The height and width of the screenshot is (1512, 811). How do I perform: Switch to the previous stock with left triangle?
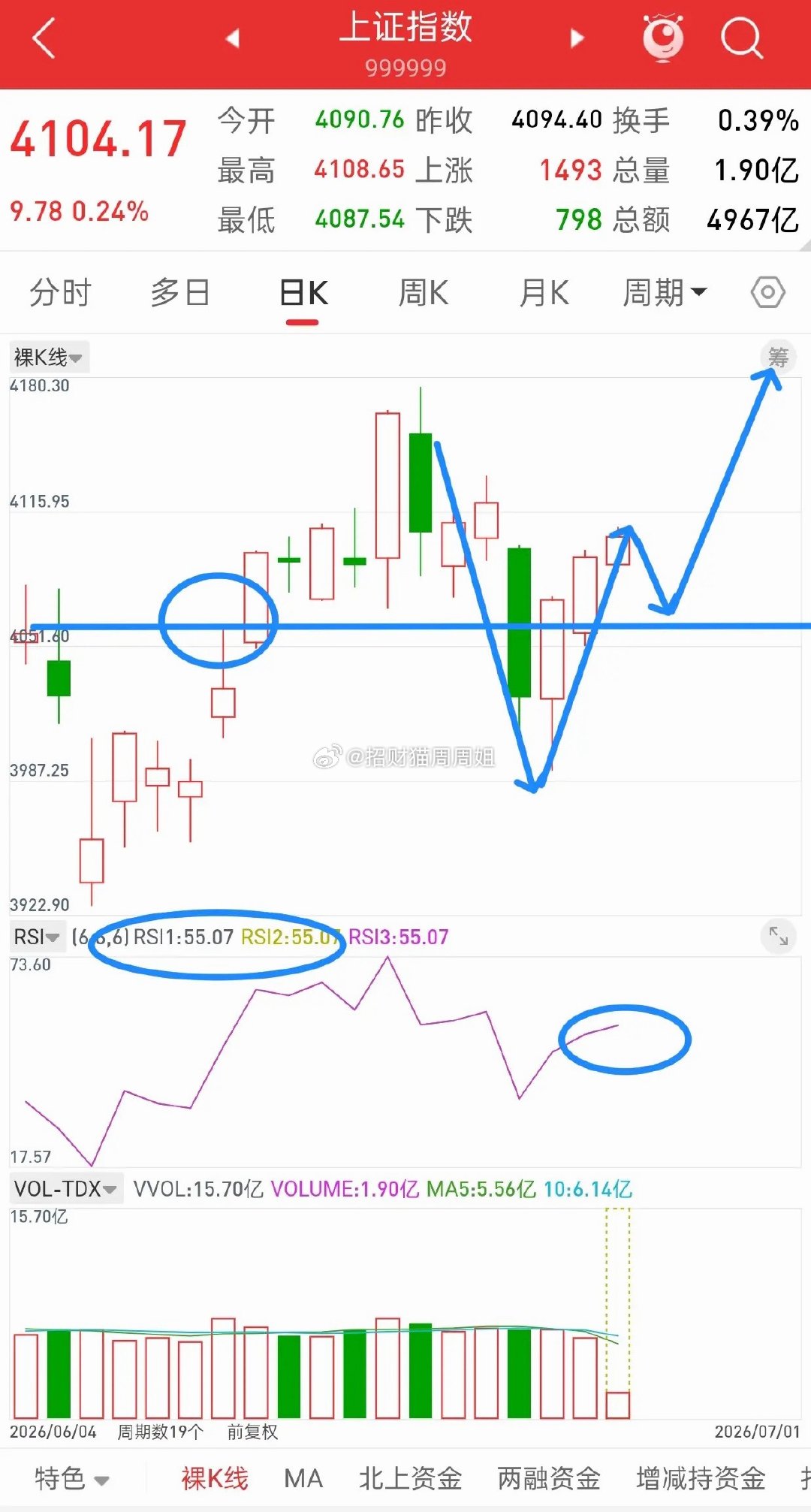[233, 38]
